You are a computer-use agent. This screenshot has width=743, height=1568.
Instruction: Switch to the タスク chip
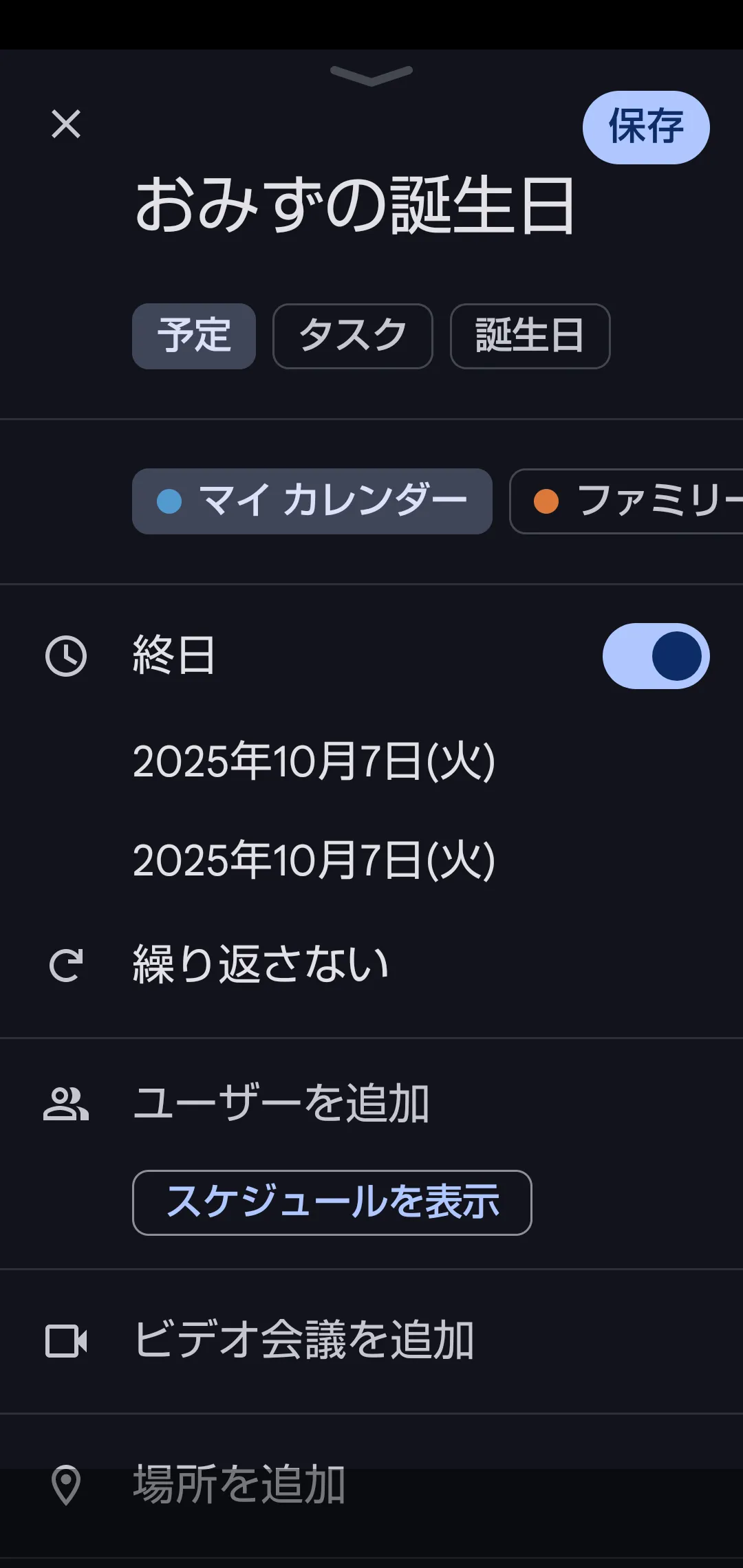coord(353,336)
